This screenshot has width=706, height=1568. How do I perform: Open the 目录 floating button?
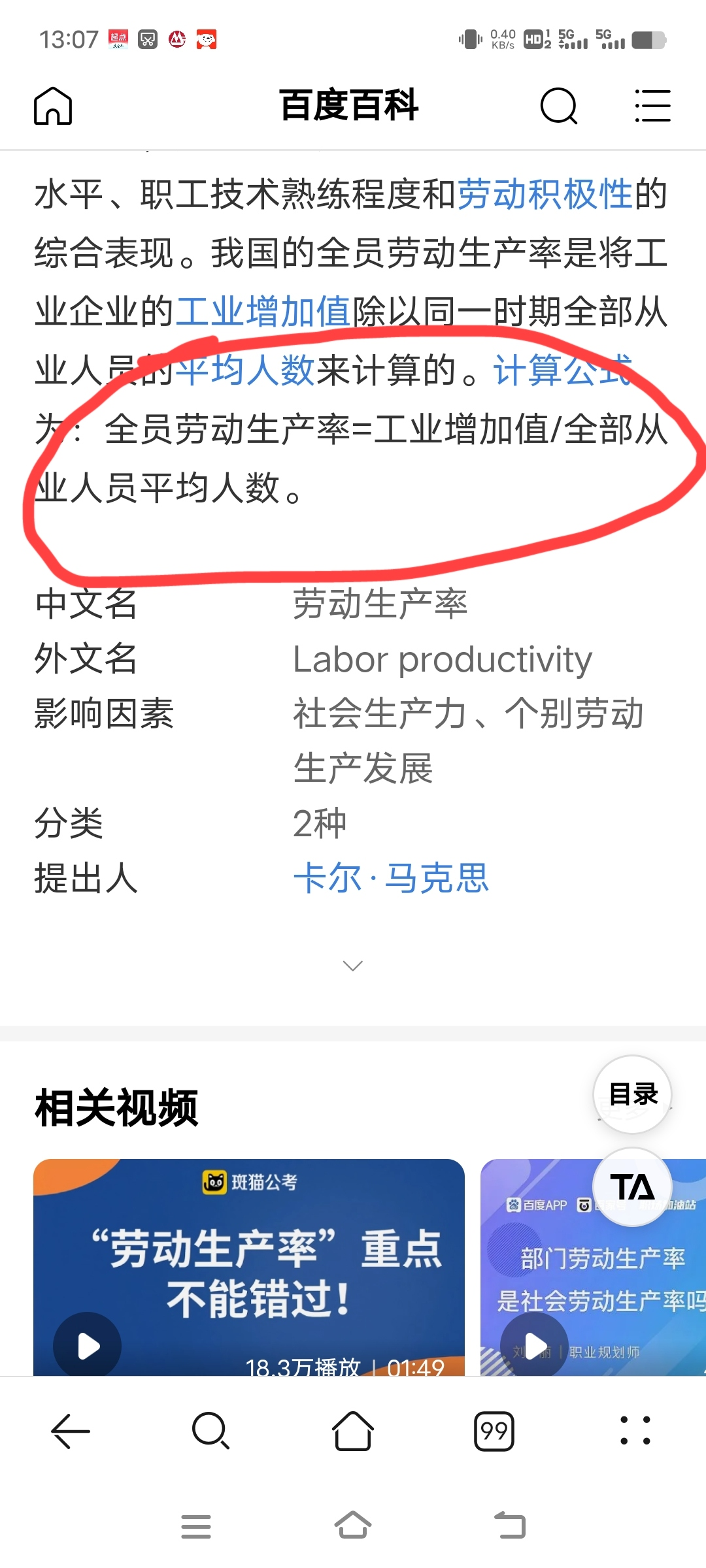tap(632, 1094)
